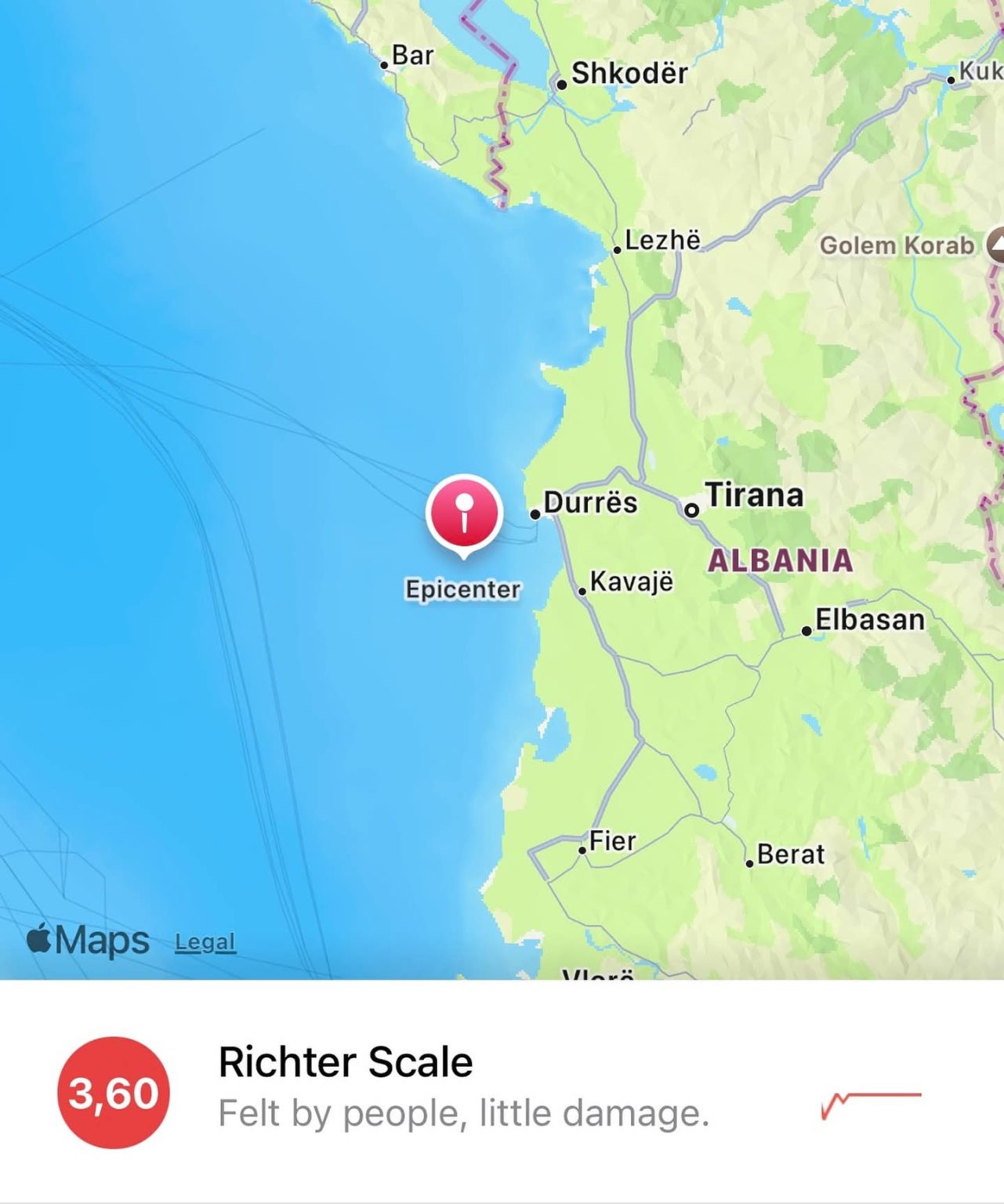Tap the red Epicenter pin on the map
Screen dimensions: 1004x1204
pos(464,514)
